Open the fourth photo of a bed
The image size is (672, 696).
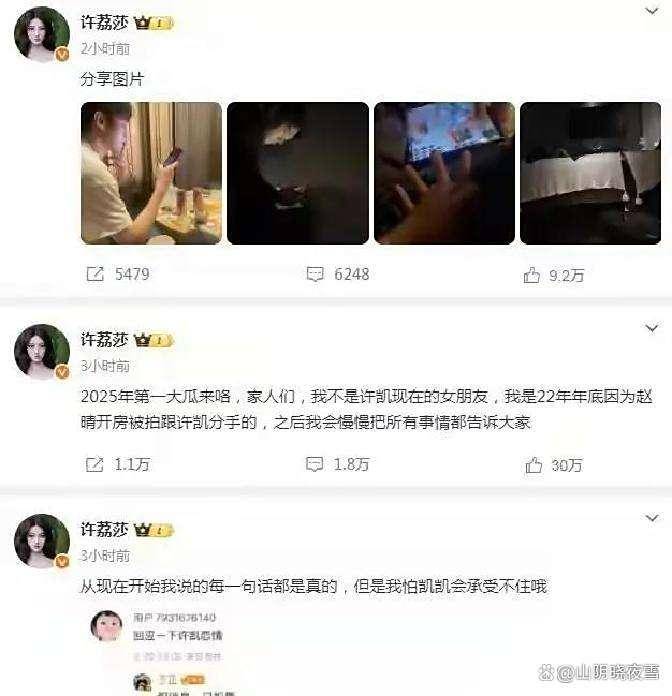[590, 172]
